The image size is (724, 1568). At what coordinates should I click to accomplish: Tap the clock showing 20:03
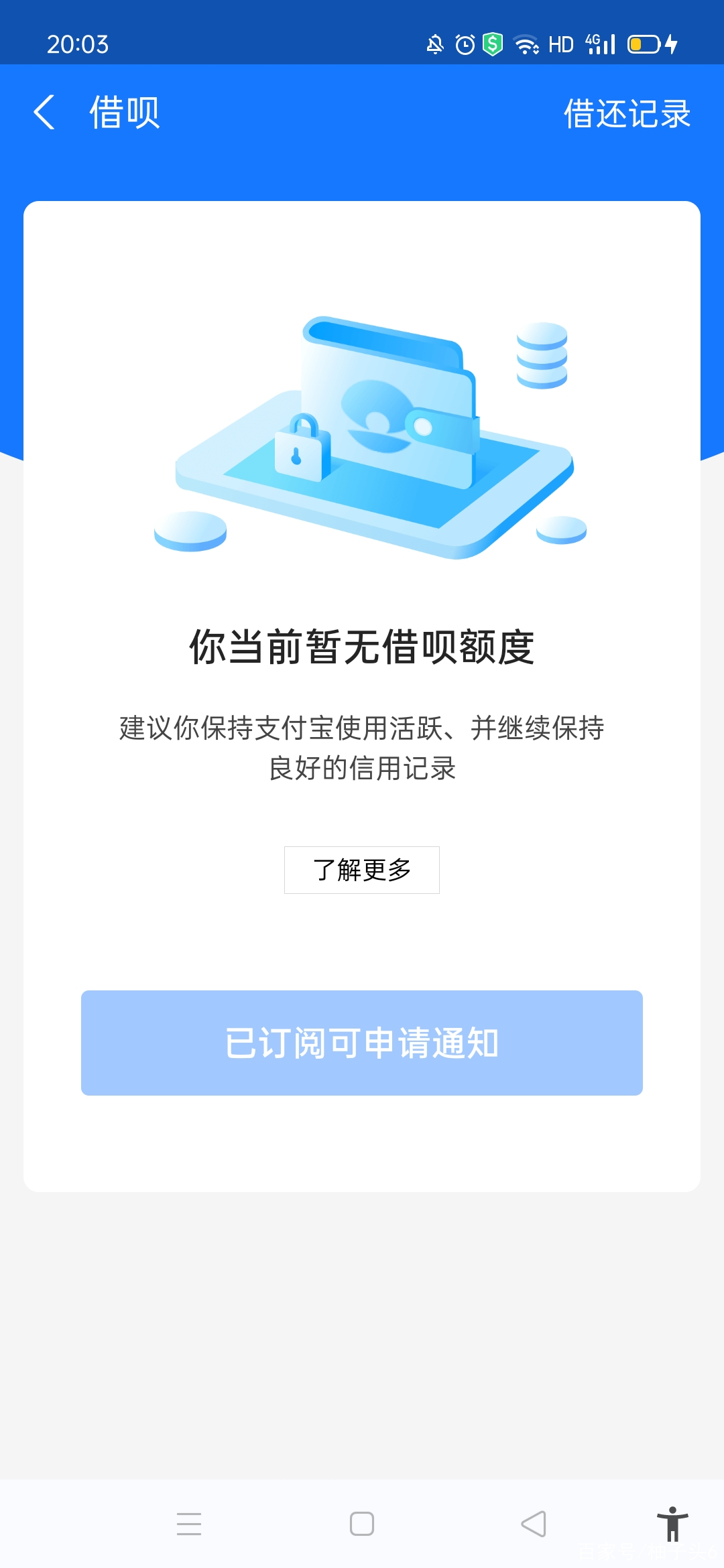click(x=77, y=44)
